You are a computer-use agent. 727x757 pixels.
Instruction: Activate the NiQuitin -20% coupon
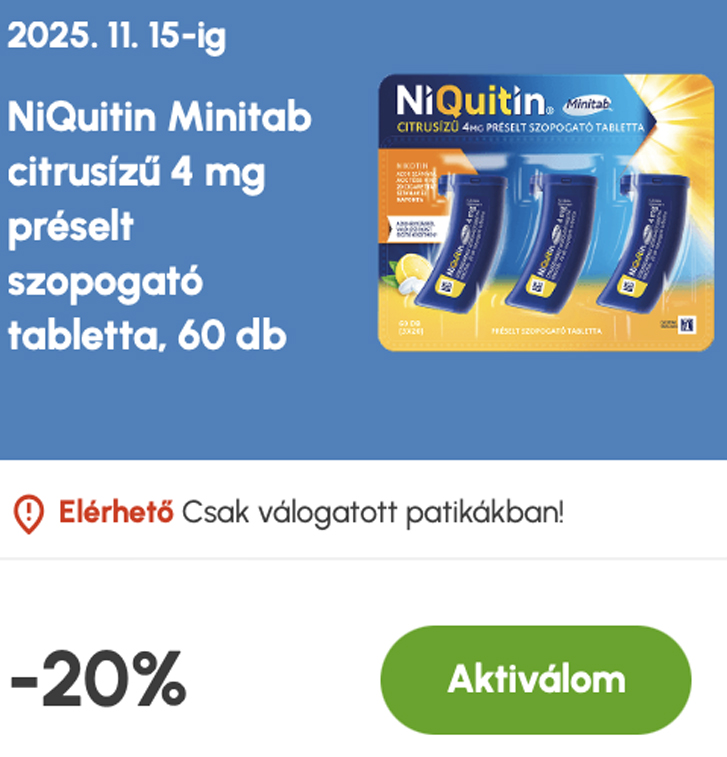[x=536, y=680]
